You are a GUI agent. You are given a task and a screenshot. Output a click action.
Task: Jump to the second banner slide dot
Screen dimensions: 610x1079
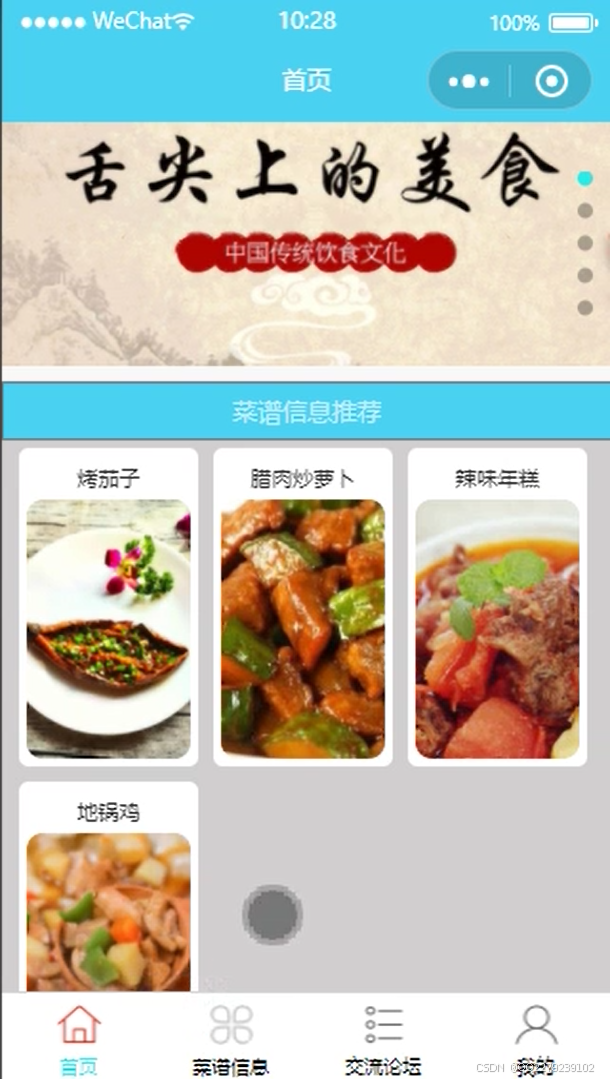coord(585,210)
